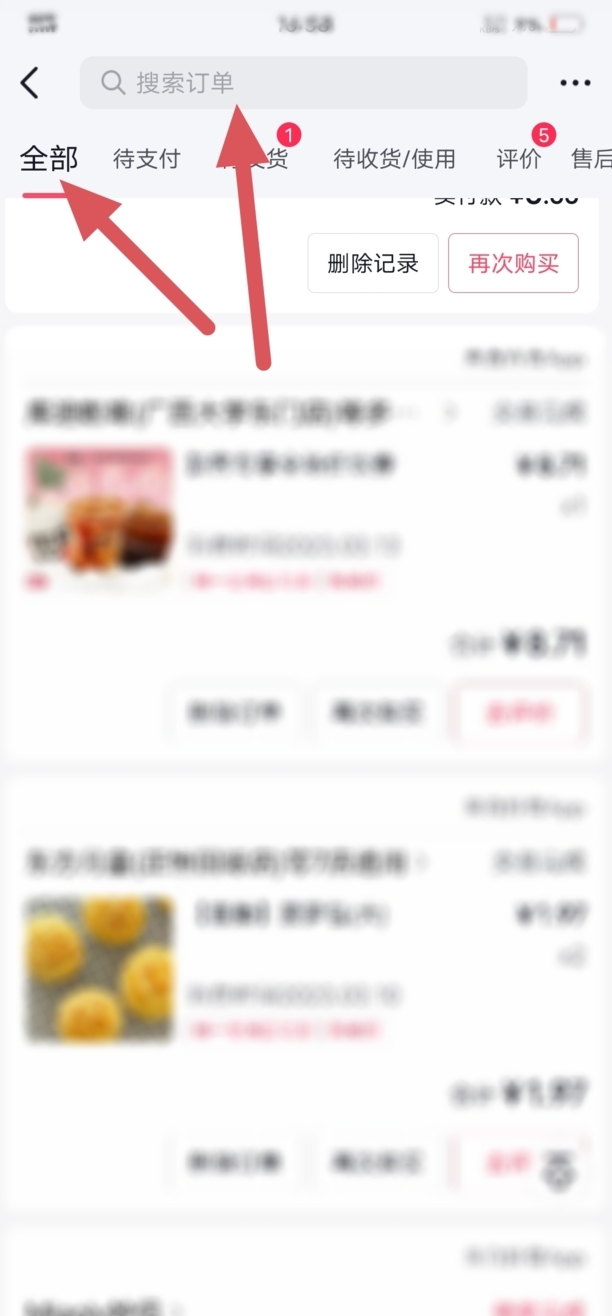612x1316 pixels.
Task: Open the three-dot overflow menu
Action: pos(575,83)
